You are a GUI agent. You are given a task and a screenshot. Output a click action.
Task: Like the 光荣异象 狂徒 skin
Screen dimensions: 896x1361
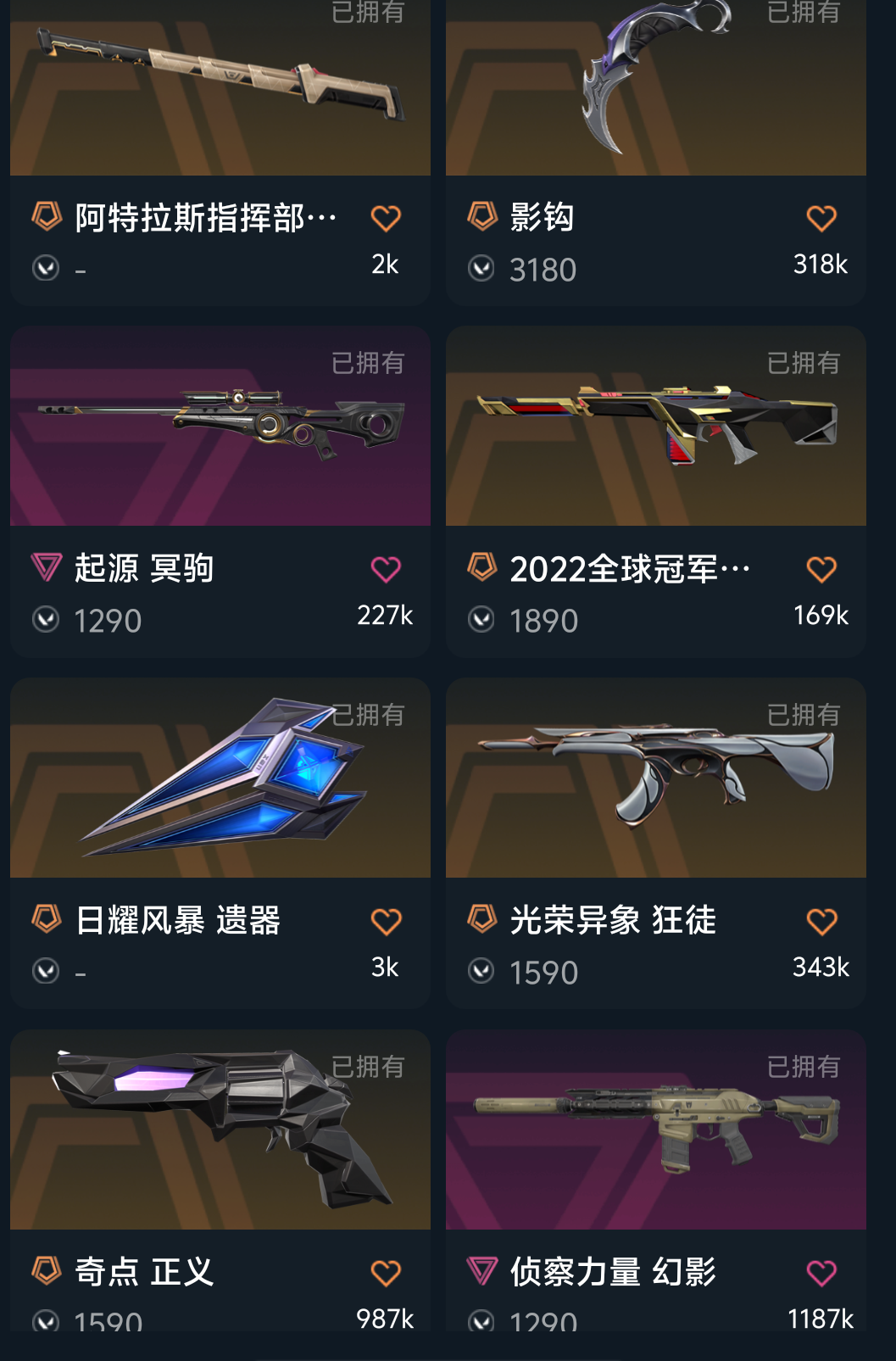(x=821, y=922)
